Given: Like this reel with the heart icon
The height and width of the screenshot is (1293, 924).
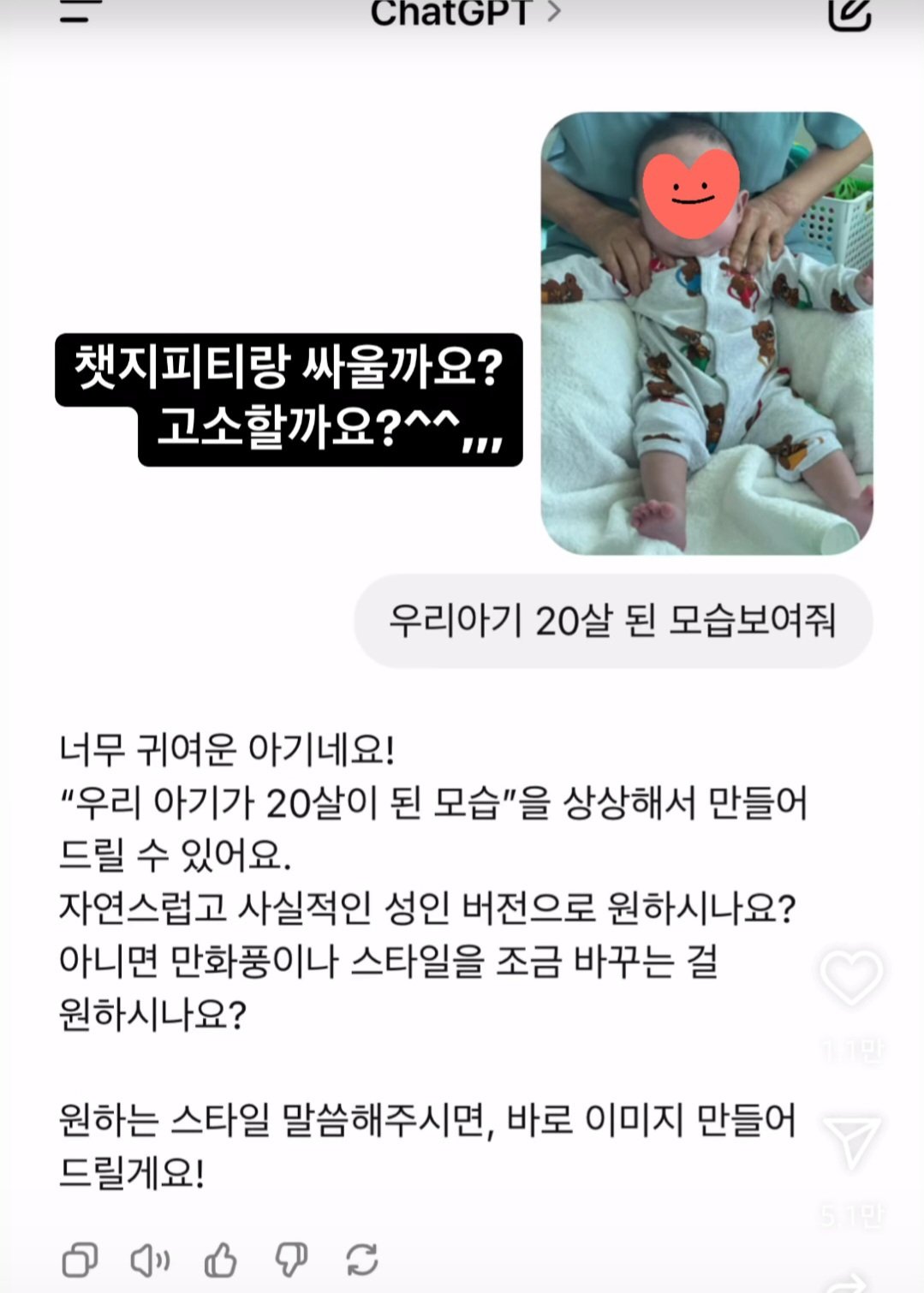Looking at the screenshot, I should (850, 977).
